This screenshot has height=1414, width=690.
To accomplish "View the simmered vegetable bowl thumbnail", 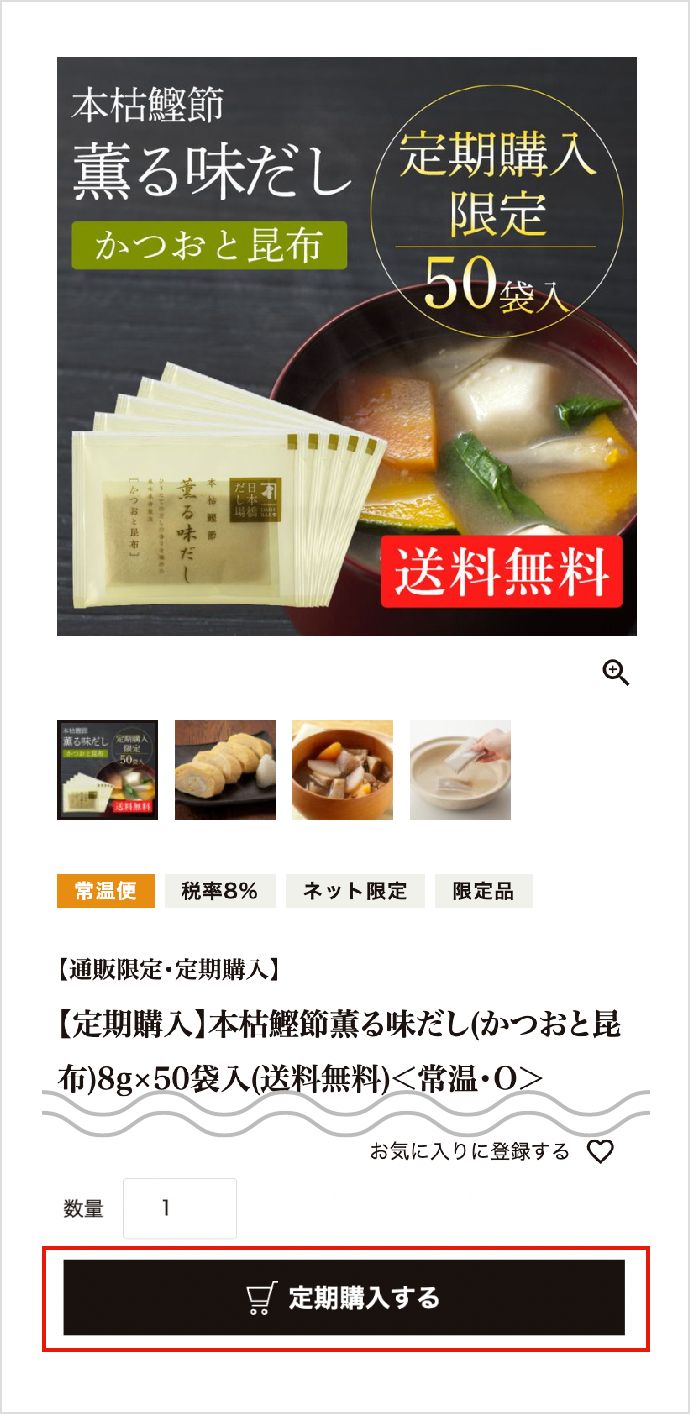I will tap(342, 770).
